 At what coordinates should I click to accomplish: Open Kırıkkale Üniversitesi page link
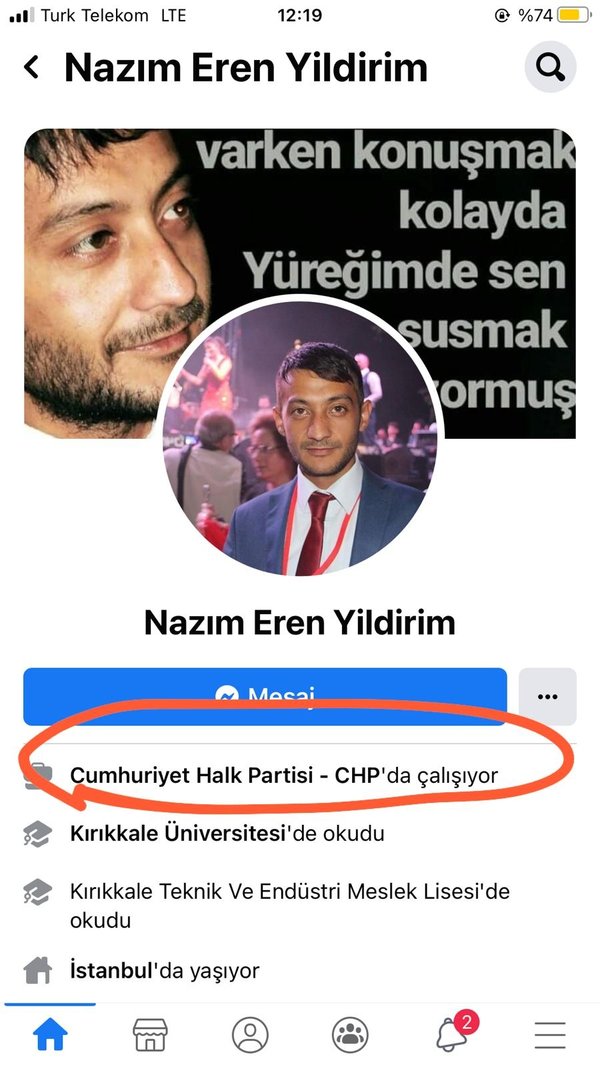pyautogui.click(x=177, y=833)
